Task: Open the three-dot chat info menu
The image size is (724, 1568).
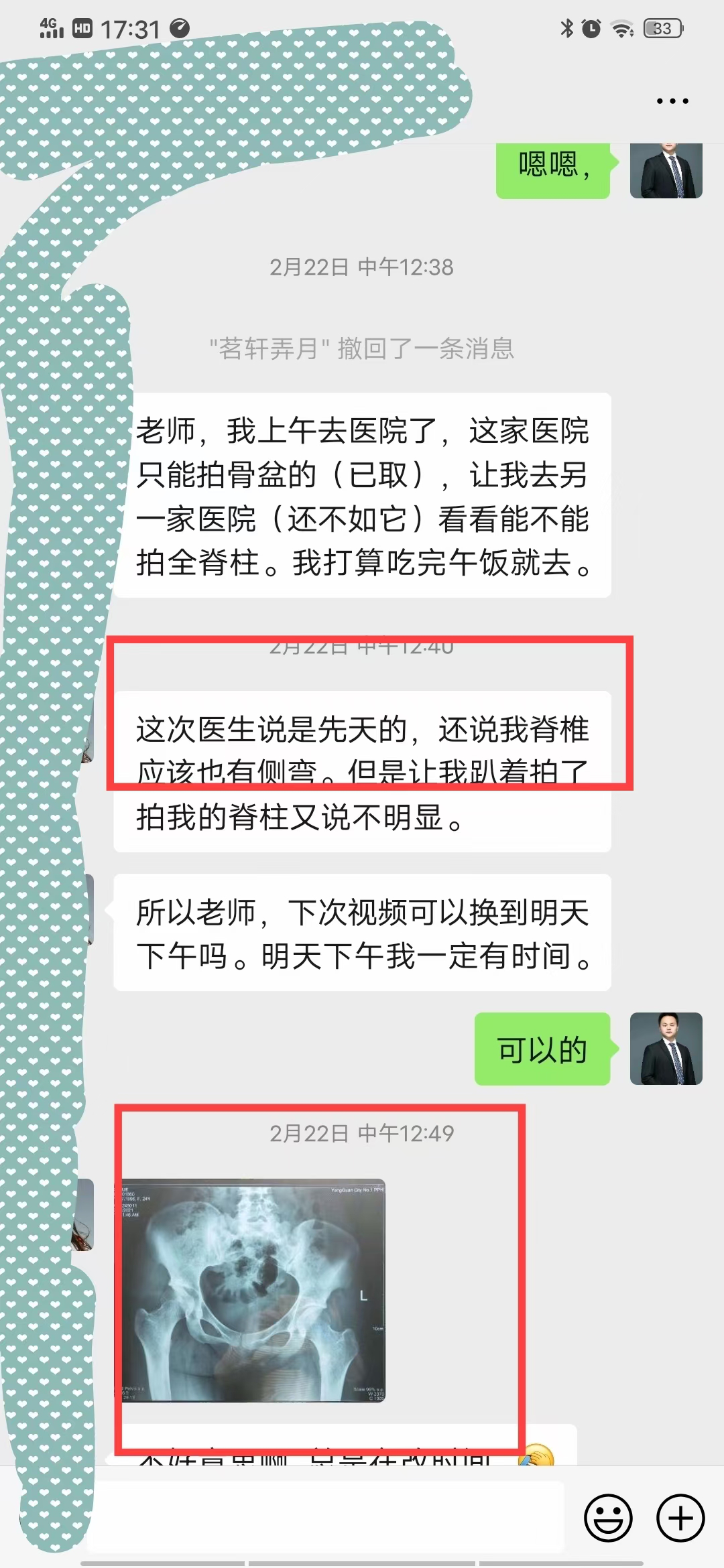Action: (672, 101)
